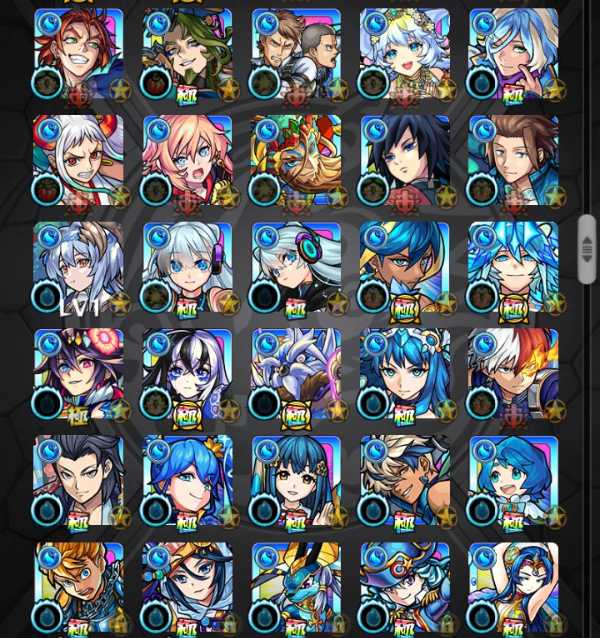Open the green-haired goateed character tile
The width and height of the screenshot is (600, 638).
pos(188,54)
